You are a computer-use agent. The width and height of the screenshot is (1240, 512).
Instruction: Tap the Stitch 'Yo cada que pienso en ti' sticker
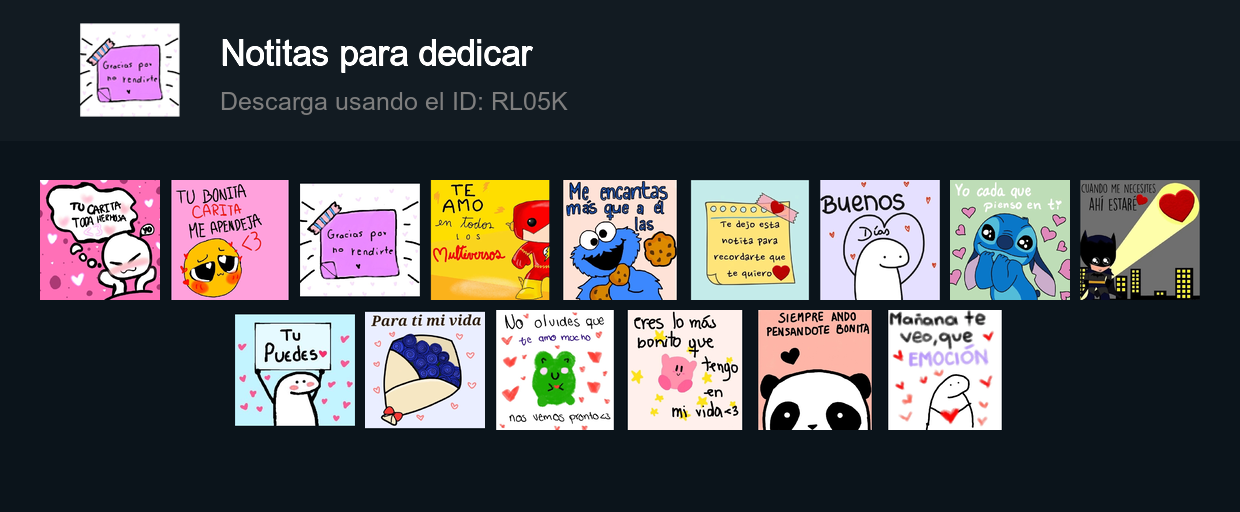[1010, 240]
